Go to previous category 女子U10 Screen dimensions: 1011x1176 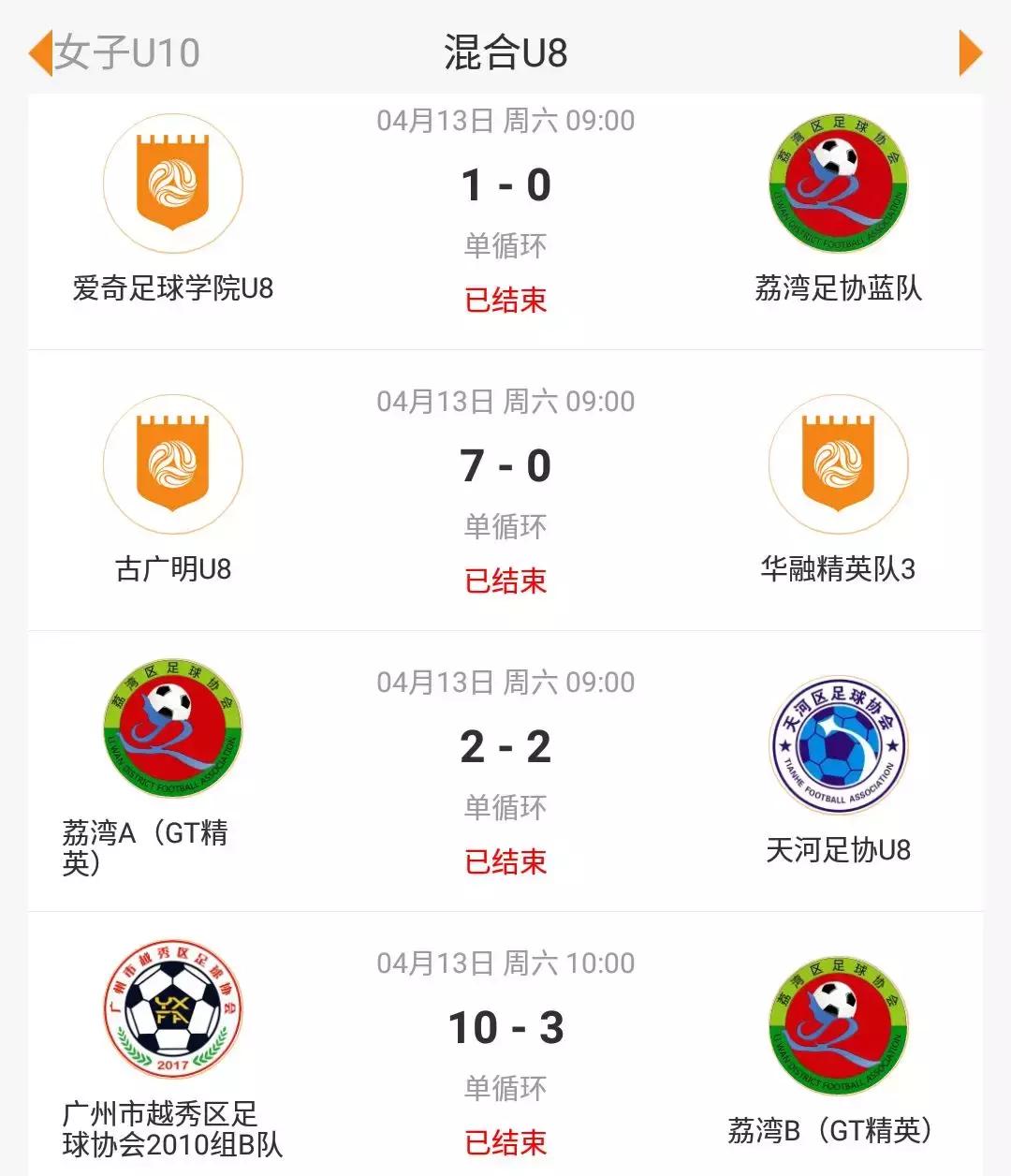[x=114, y=52]
